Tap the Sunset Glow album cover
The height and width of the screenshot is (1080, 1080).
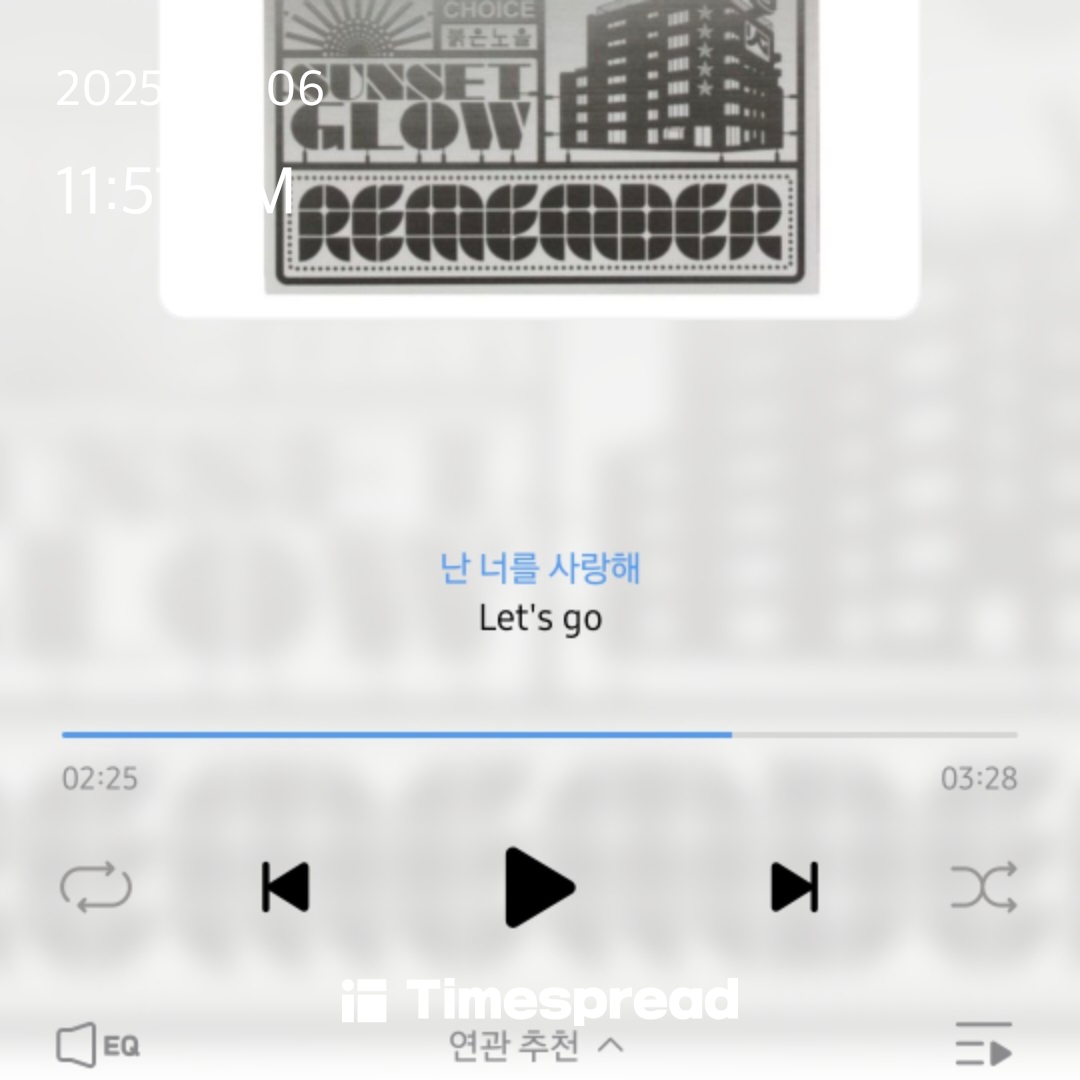(x=540, y=150)
